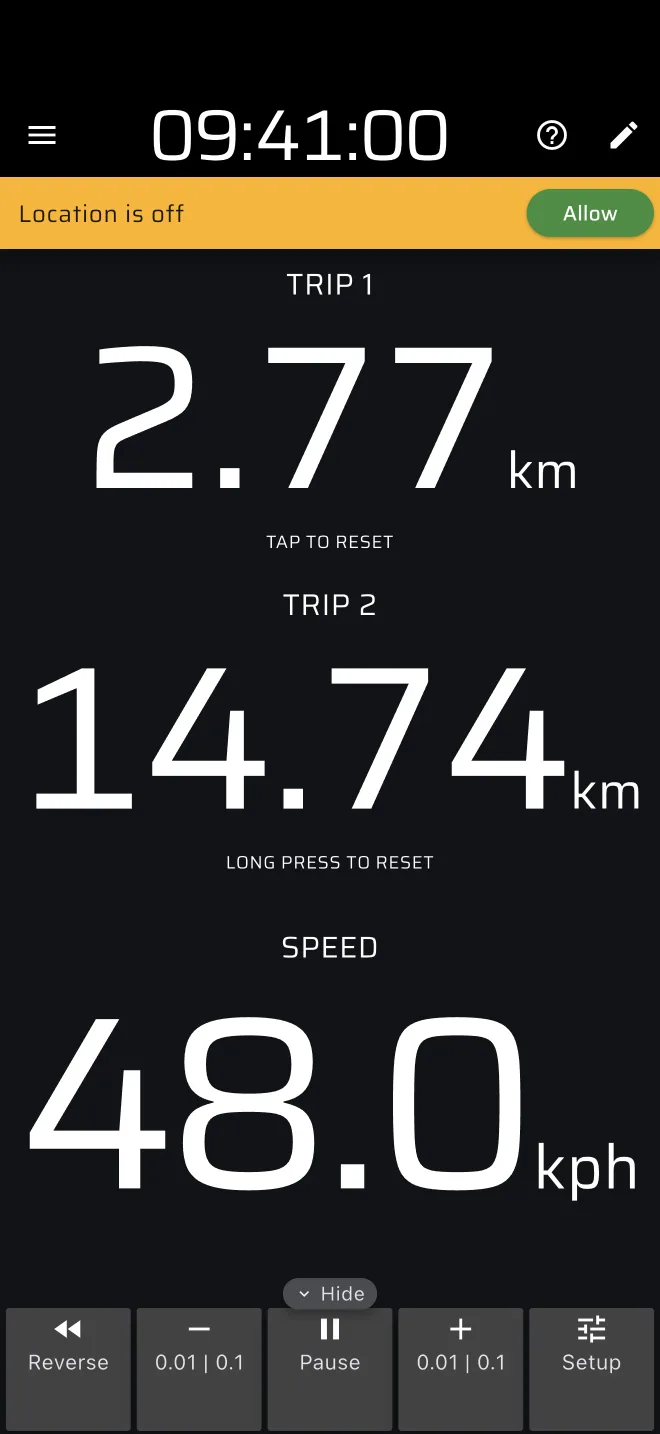660x1434 pixels.
Task: Increase distance with the plus button
Action: click(x=461, y=1368)
